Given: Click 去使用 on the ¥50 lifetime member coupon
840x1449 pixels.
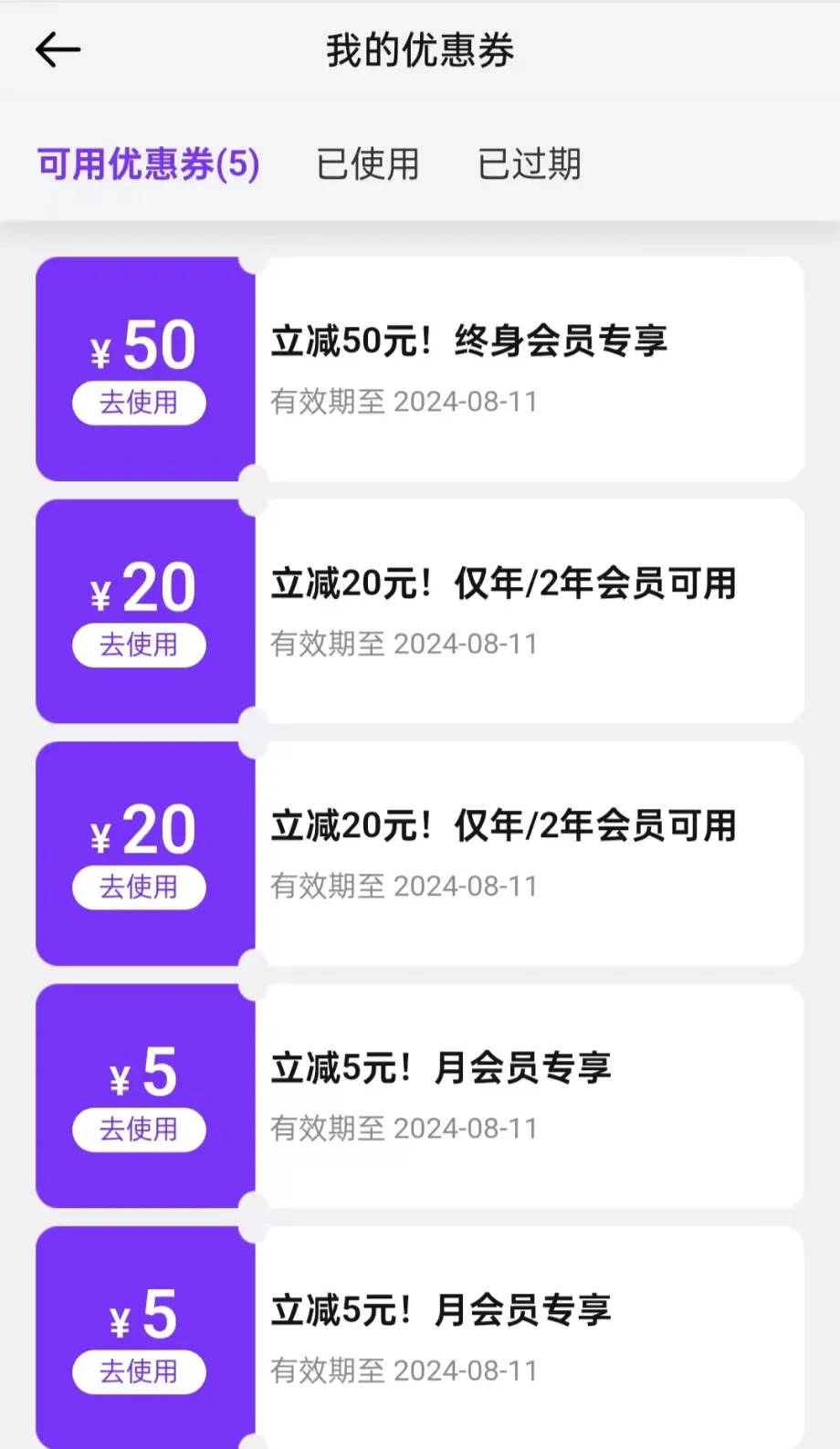Looking at the screenshot, I should [139, 403].
